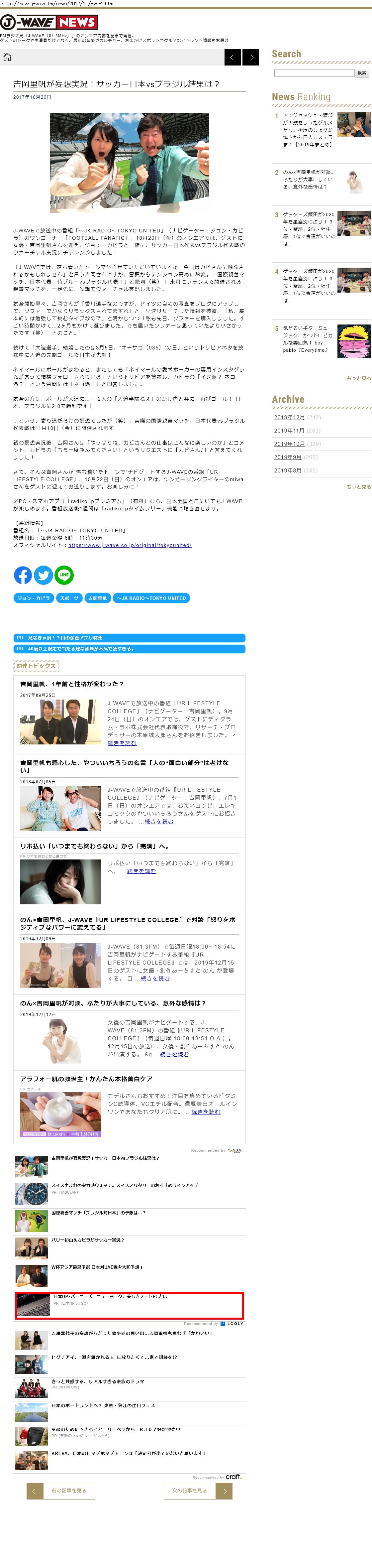The height and width of the screenshot is (1568, 372).
Task: Tap the 検索 search button
Action: click(362, 73)
